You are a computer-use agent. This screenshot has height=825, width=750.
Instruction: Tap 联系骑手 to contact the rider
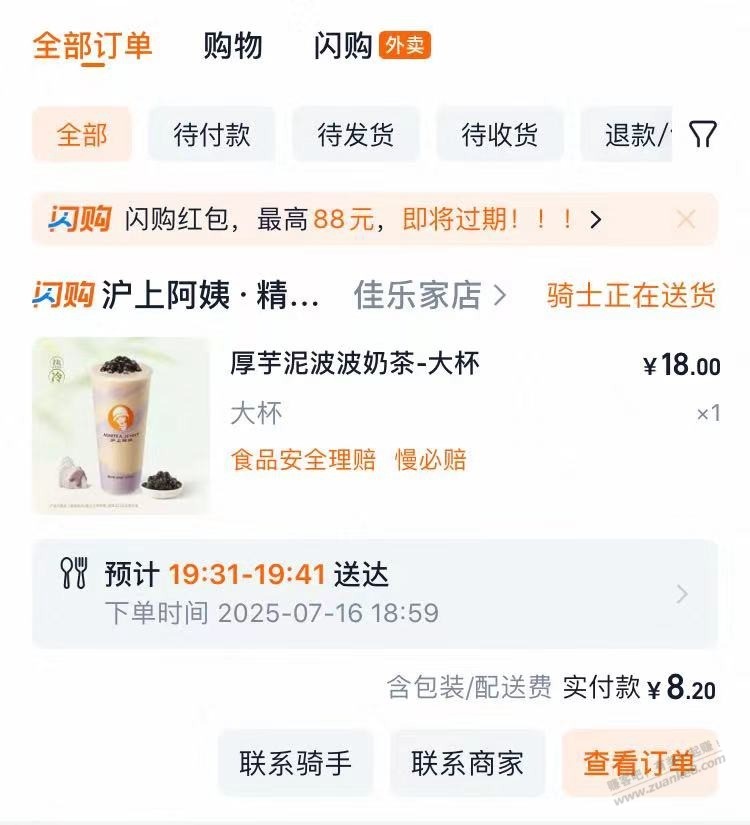[296, 764]
